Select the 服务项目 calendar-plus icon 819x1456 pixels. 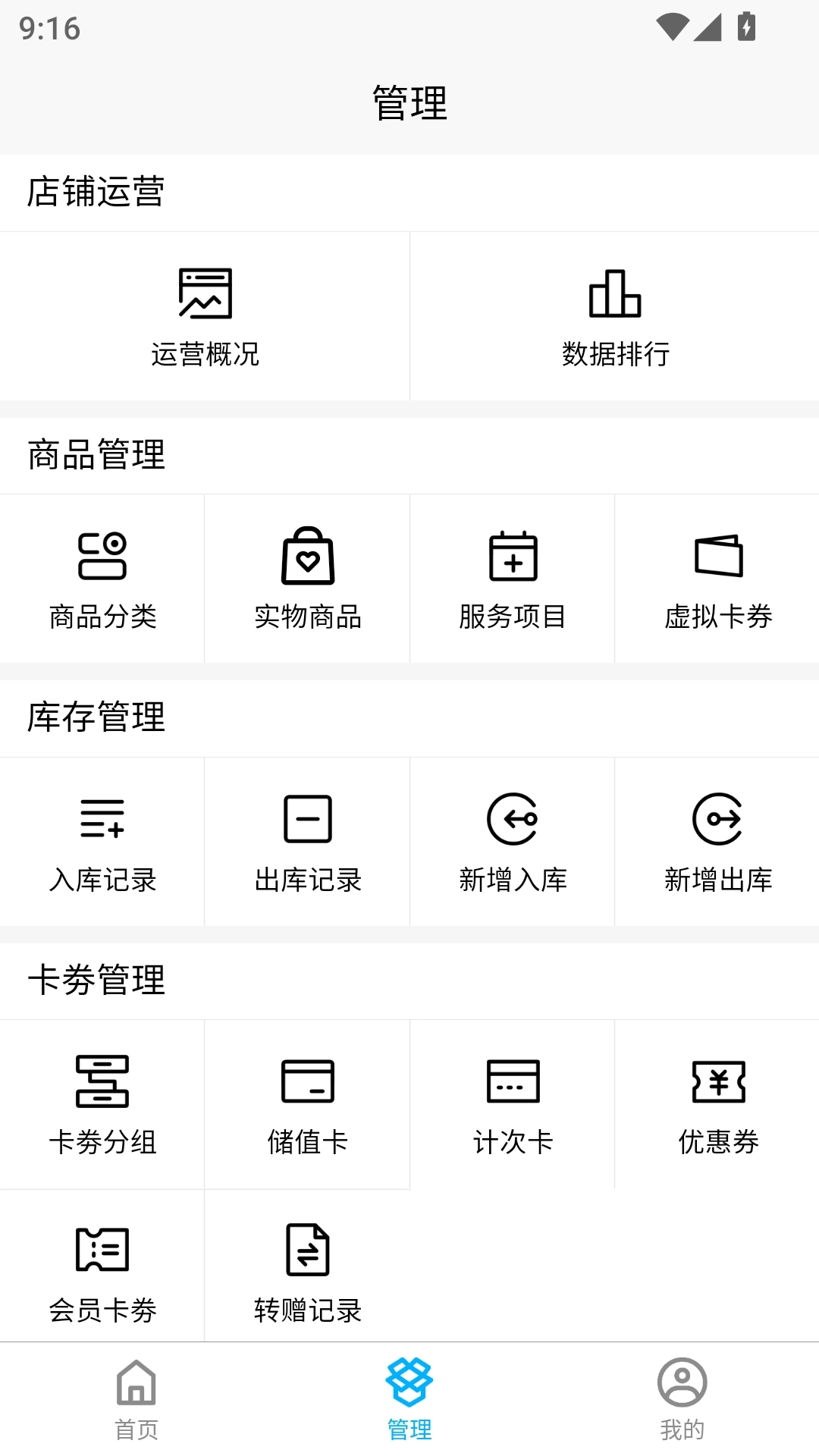(512, 557)
